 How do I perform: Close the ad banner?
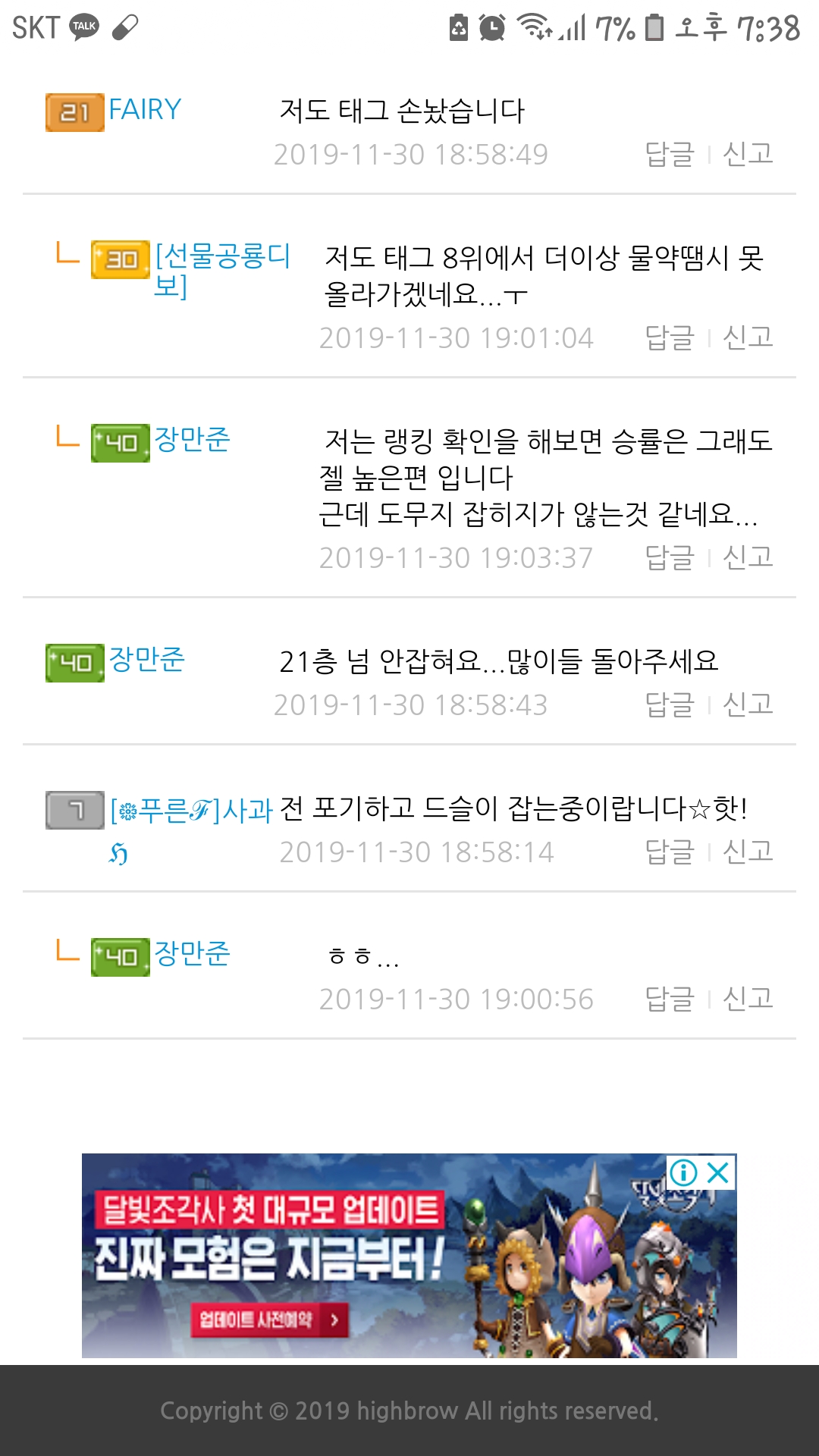718,1173
